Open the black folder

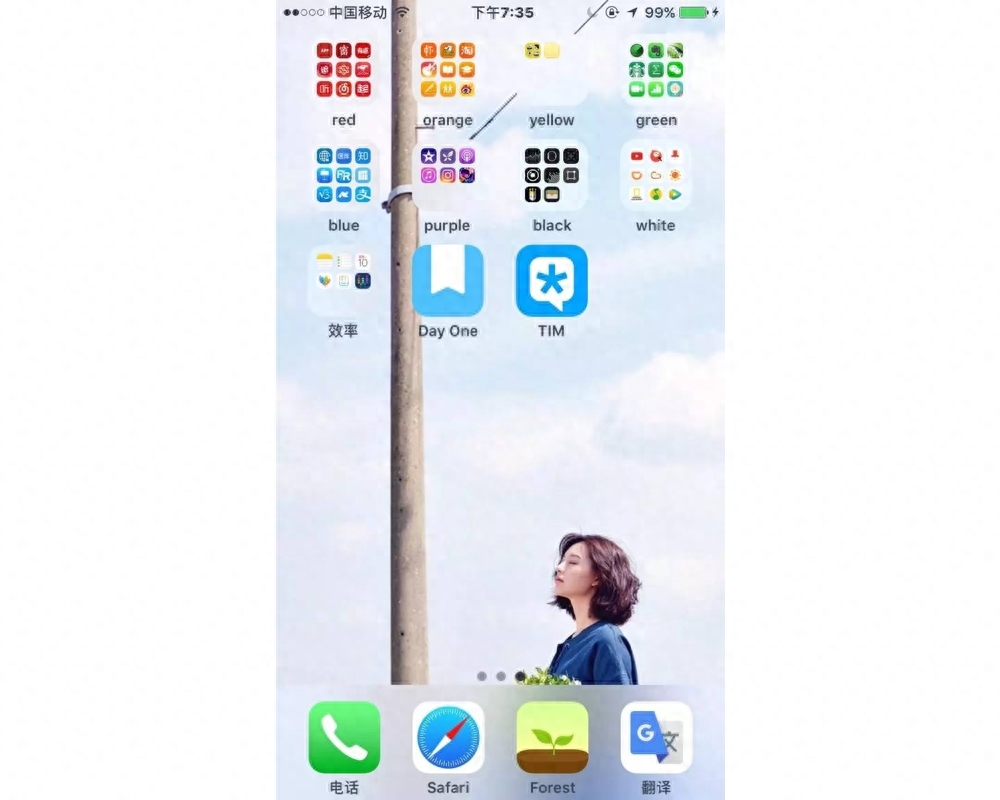pos(551,175)
